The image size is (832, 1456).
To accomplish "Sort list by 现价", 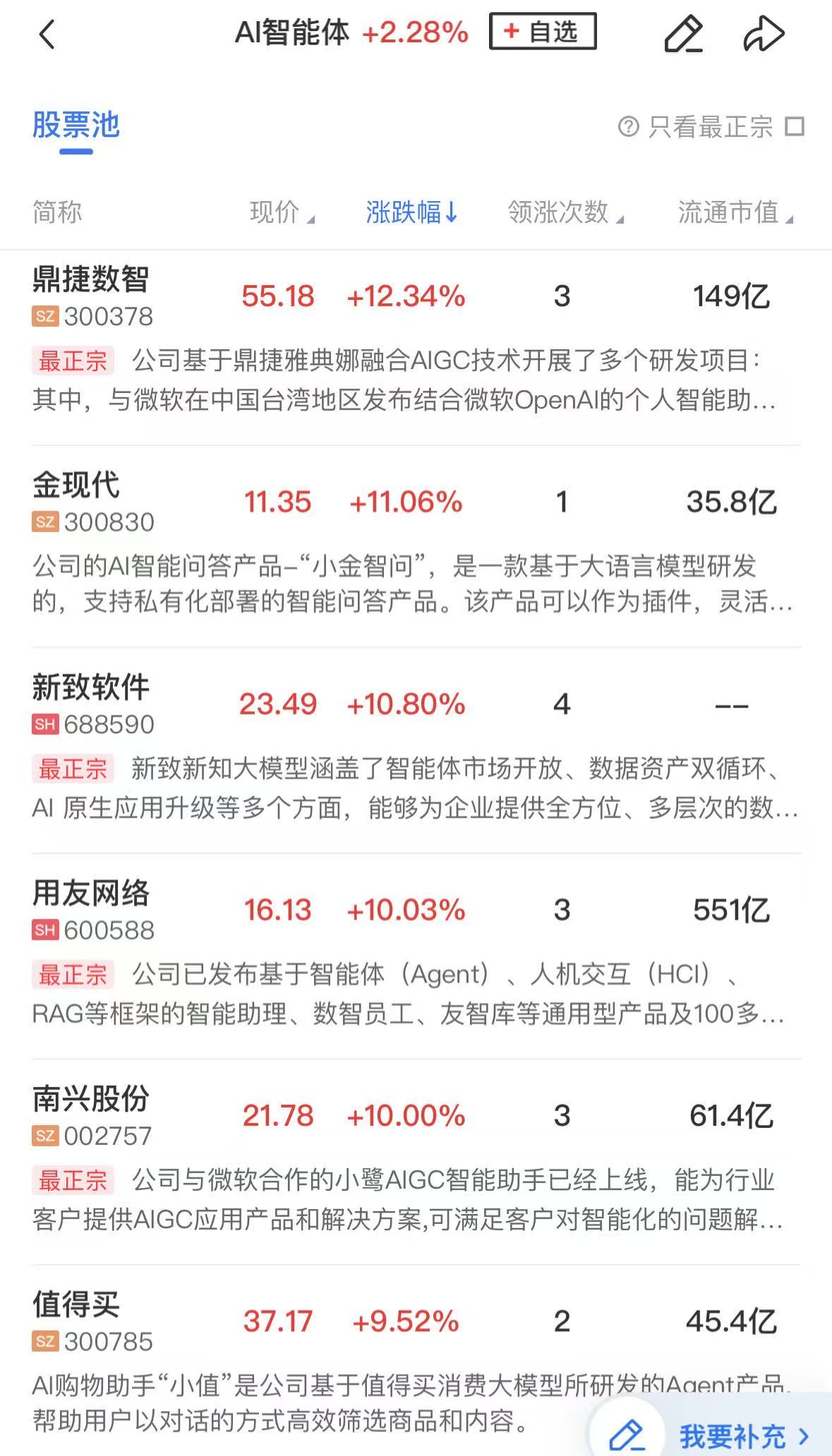I will [x=281, y=212].
